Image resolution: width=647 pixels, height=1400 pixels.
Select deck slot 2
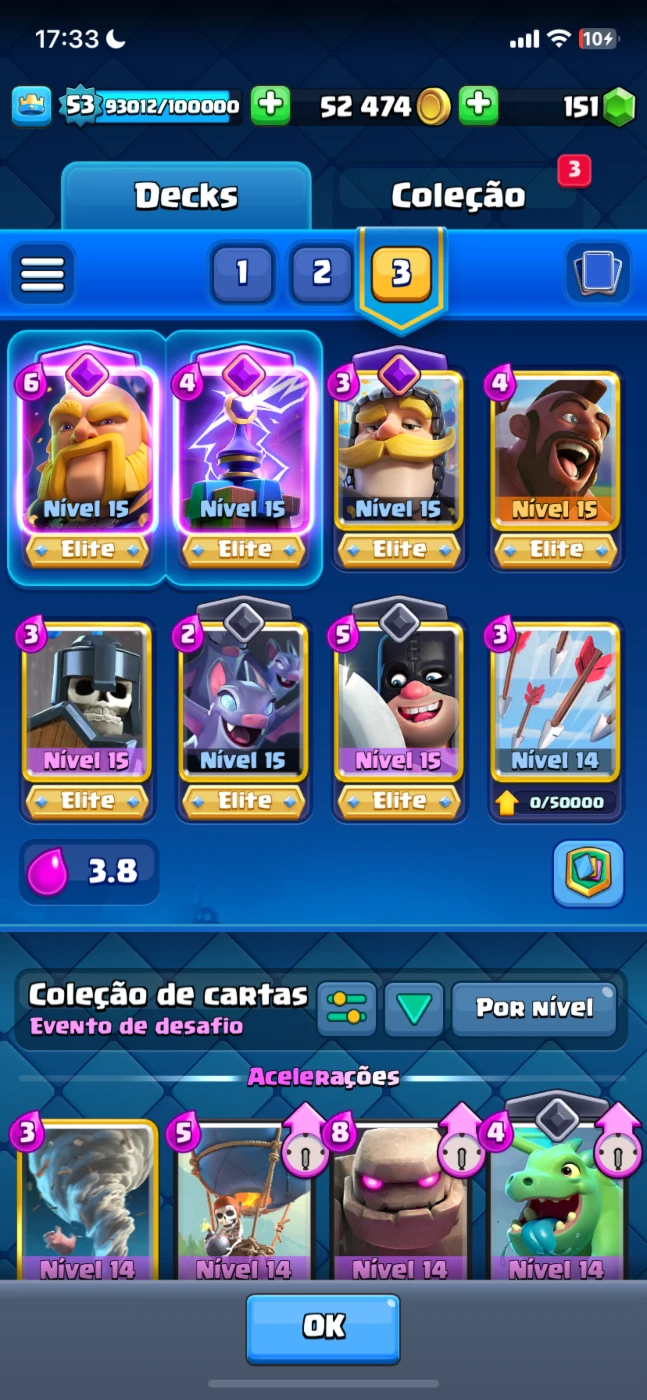[x=321, y=272]
